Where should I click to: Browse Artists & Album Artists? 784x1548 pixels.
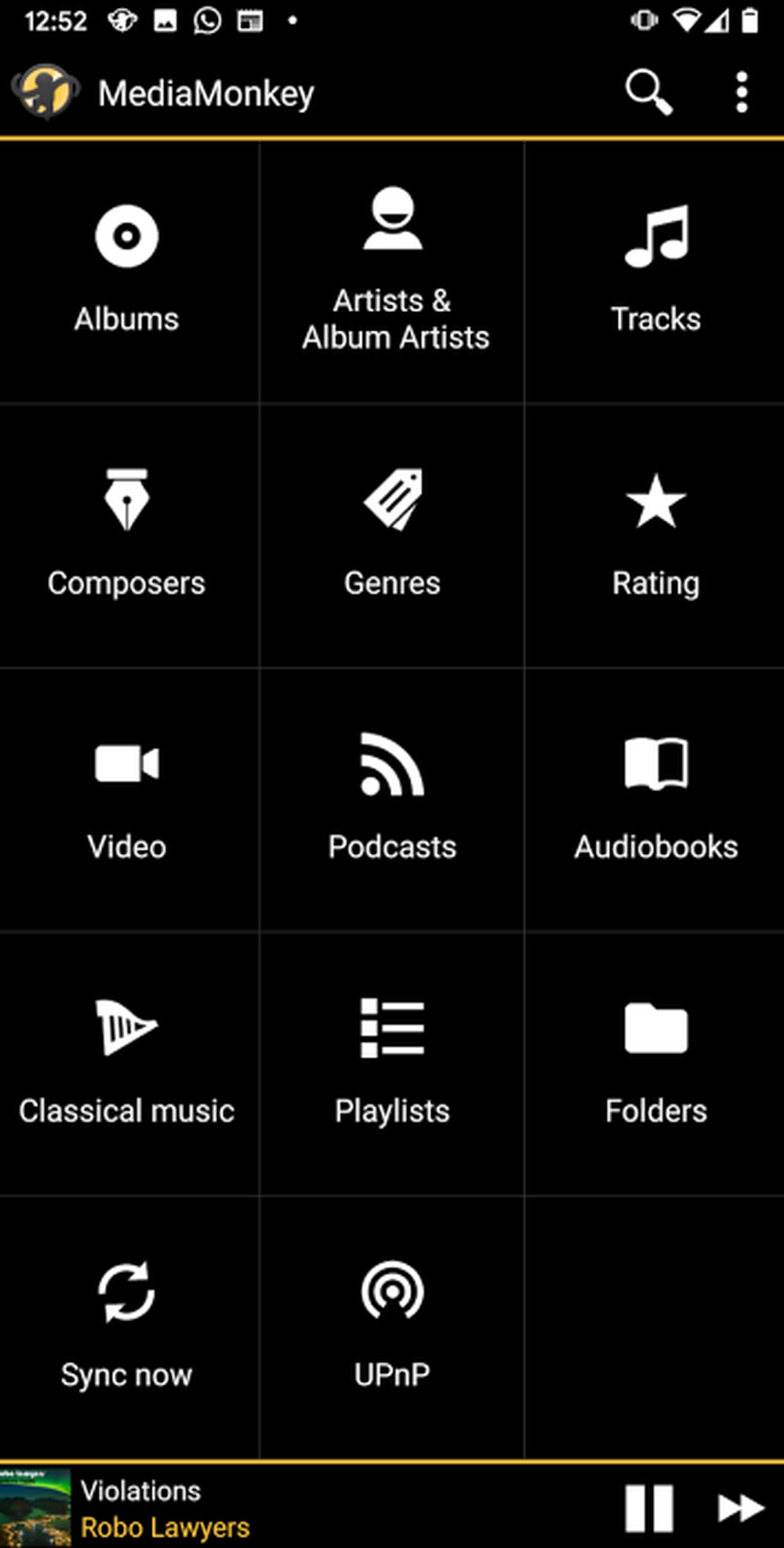(393, 271)
